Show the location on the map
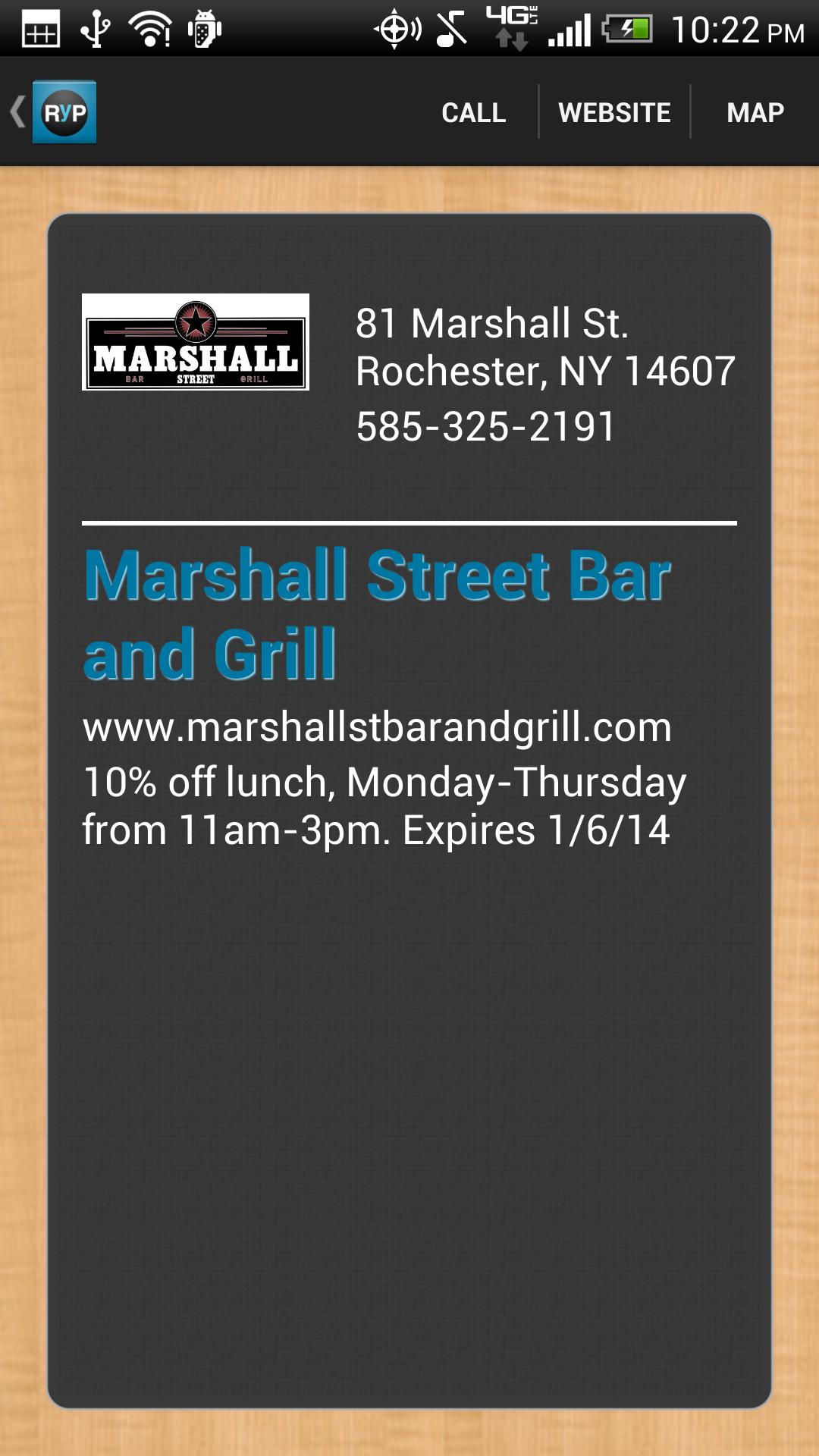This screenshot has width=819, height=1456. [x=755, y=112]
